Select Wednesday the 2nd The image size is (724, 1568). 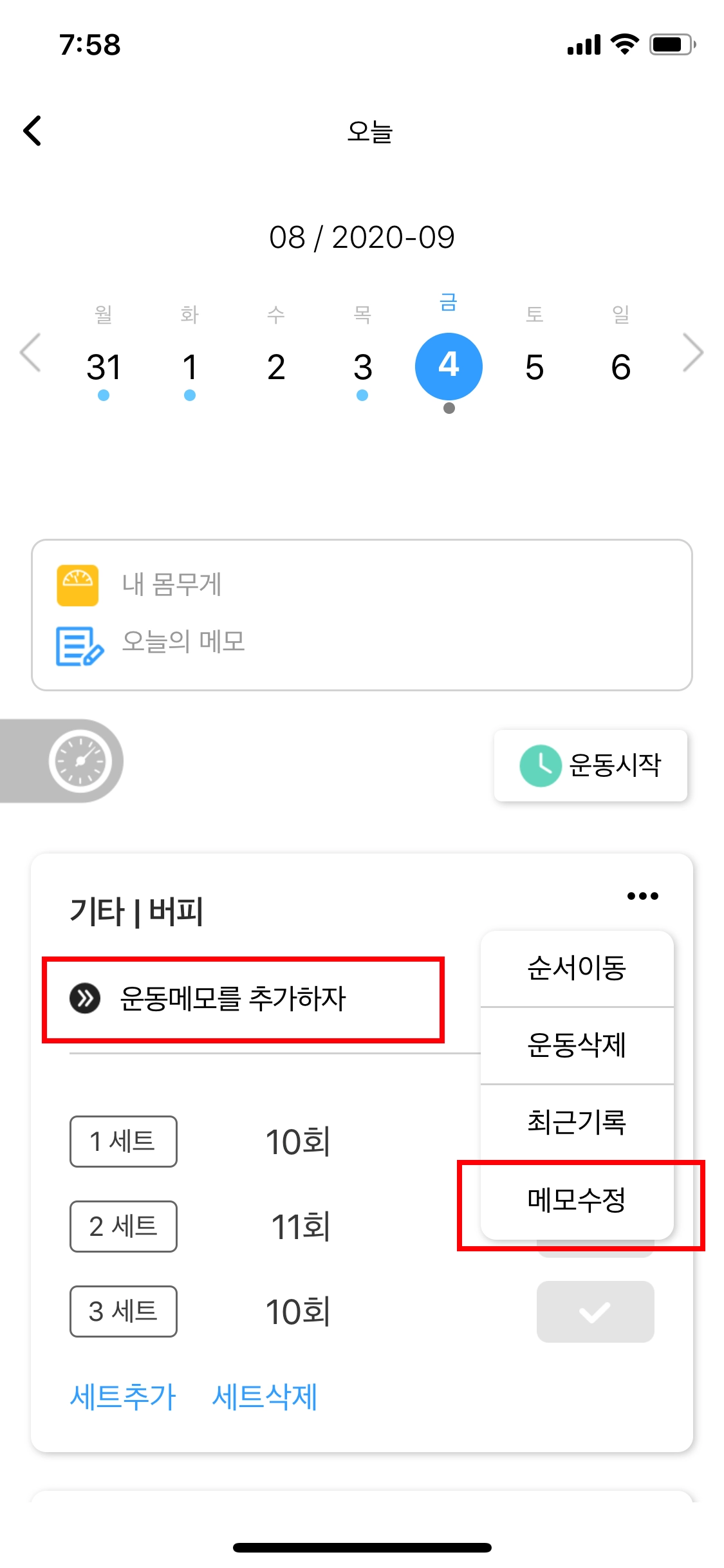tap(276, 367)
